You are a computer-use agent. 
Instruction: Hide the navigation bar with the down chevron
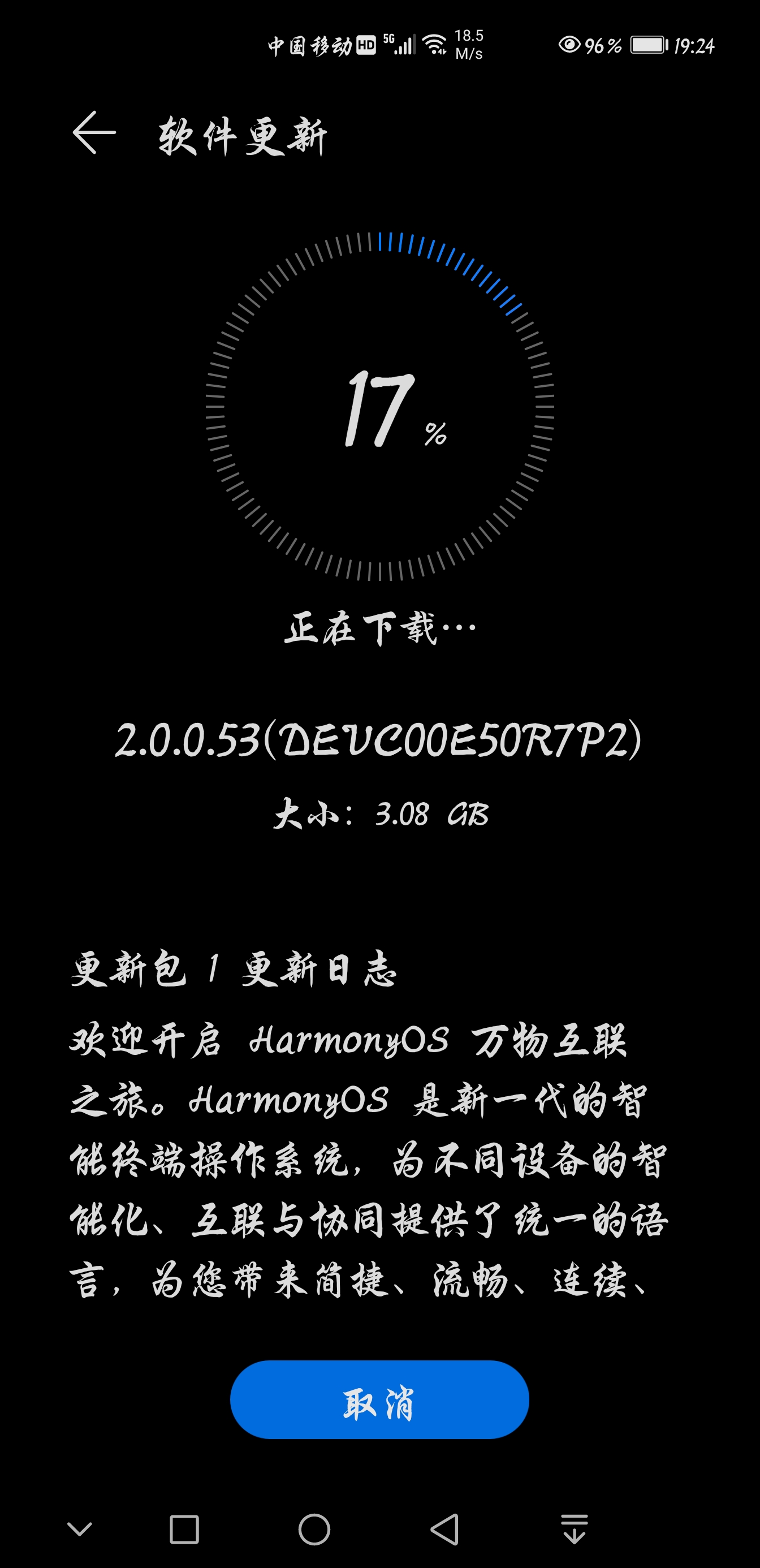click(80, 1529)
